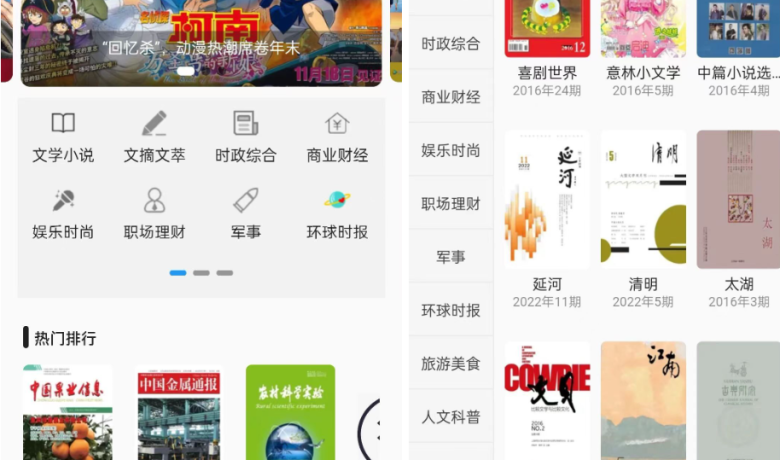The width and height of the screenshot is (780, 460).
Task: Open the 军事 bullet icon category
Action: pyautogui.click(x=245, y=214)
